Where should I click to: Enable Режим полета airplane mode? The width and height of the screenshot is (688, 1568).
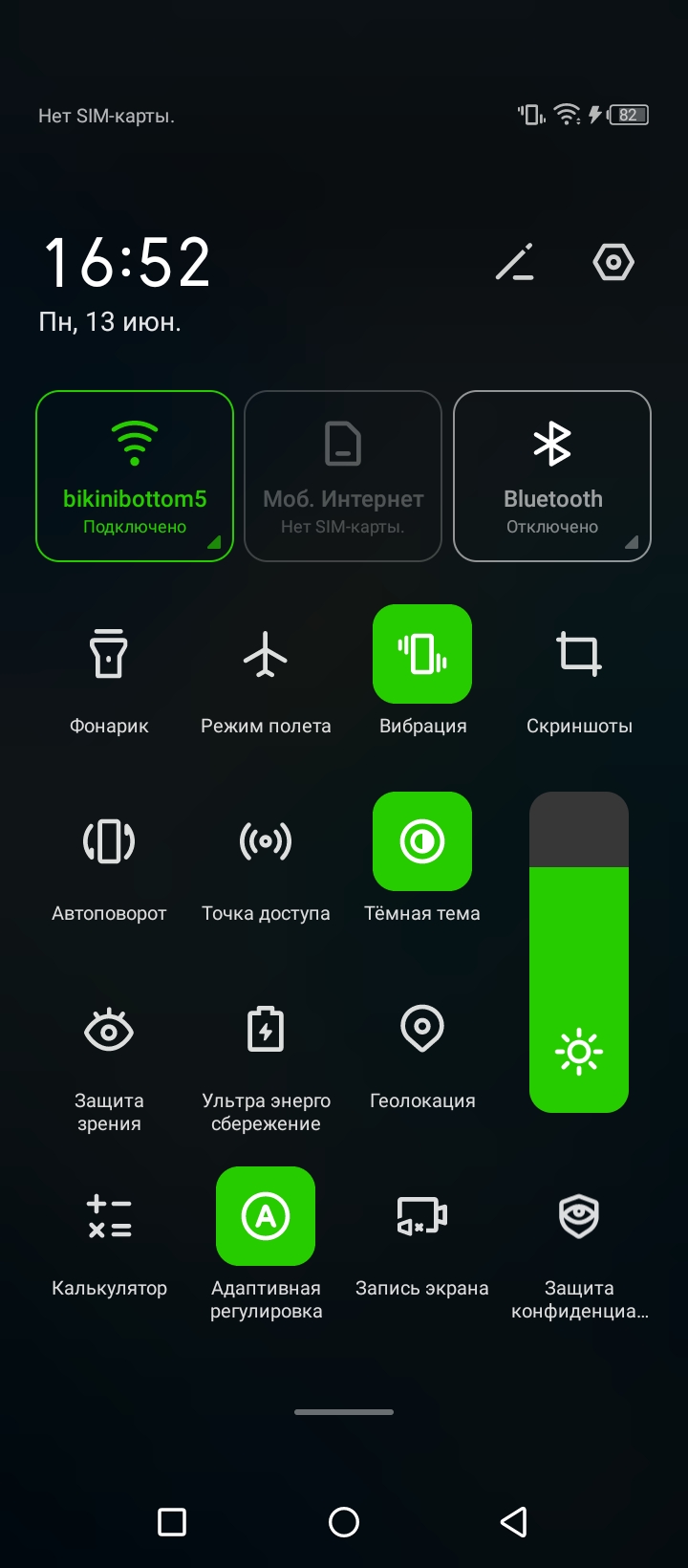coord(266,655)
